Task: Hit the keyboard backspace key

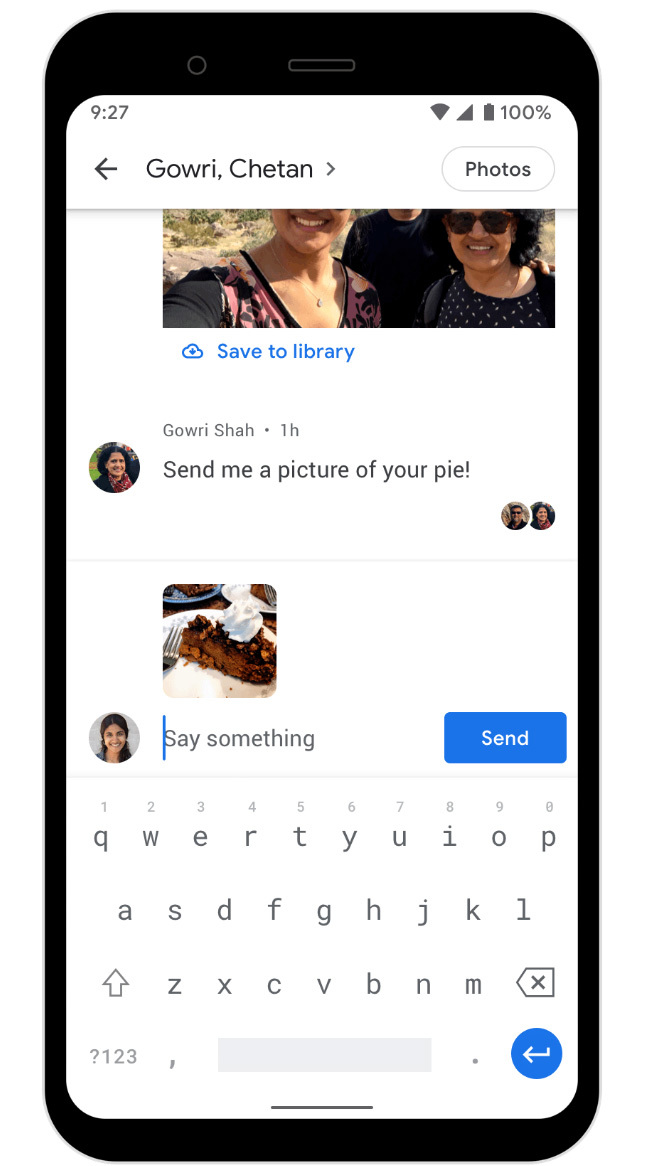Action: 535,984
